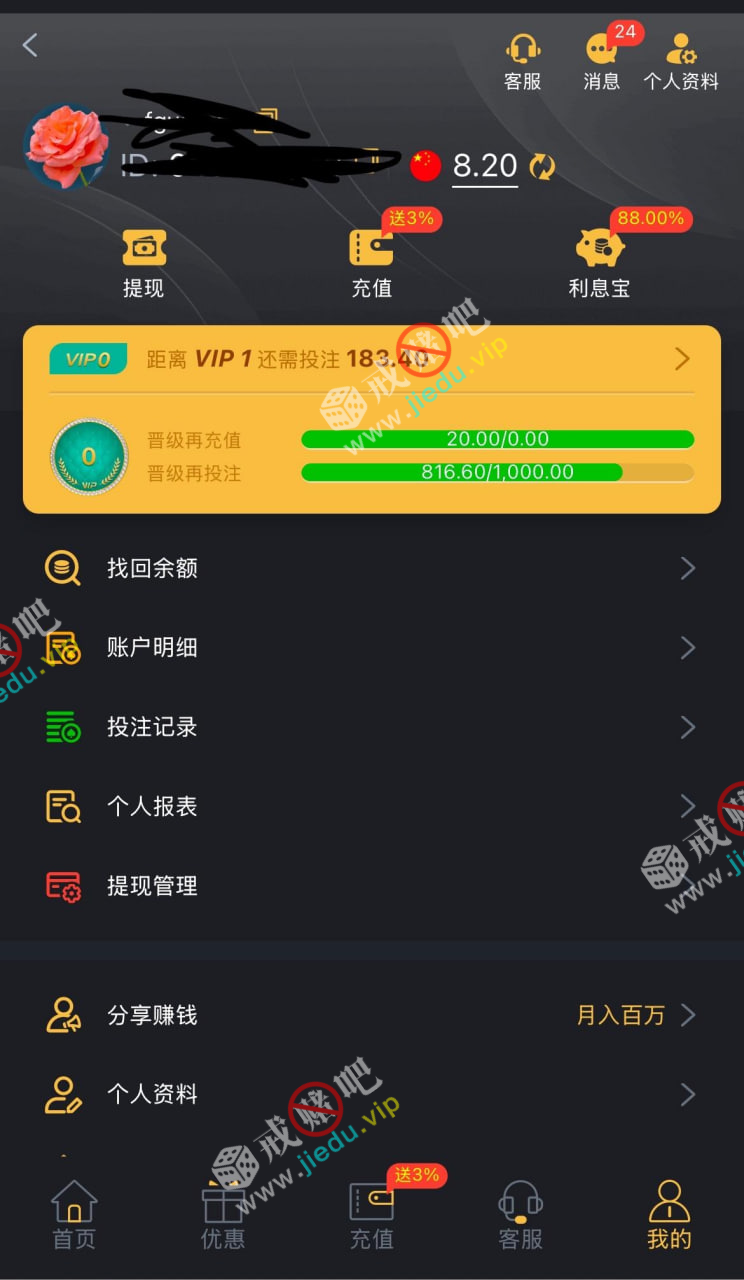Open the VIP level details card
The image size is (744, 1280).
[372, 359]
